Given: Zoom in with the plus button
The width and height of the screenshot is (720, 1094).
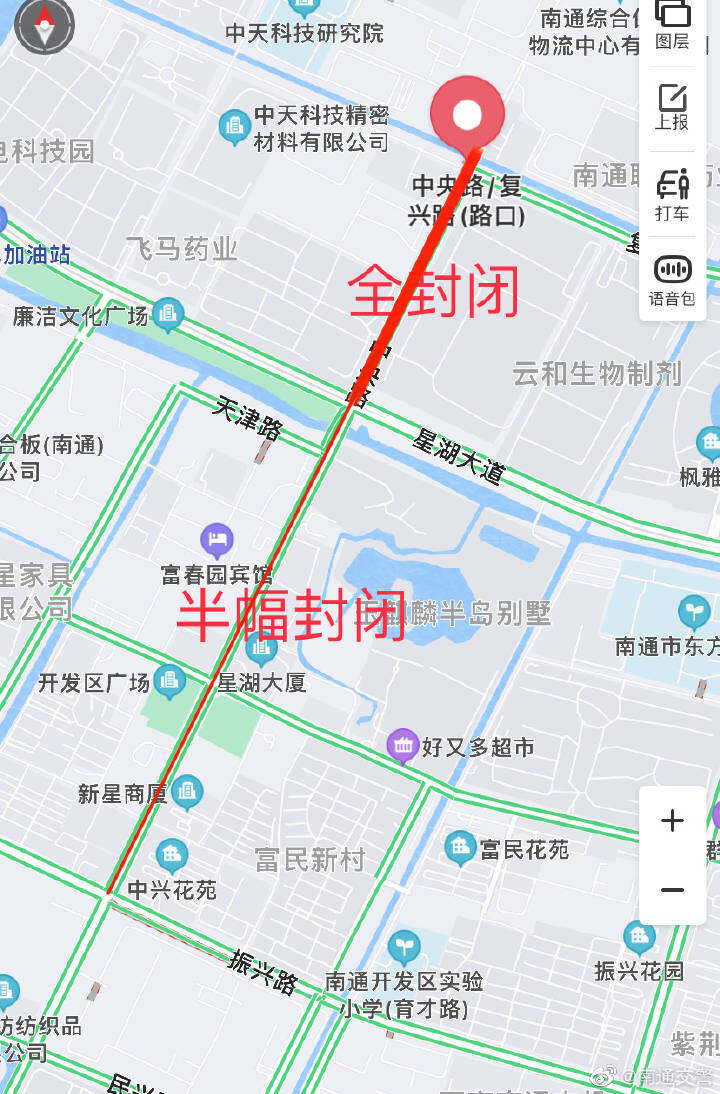Looking at the screenshot, I should pyautogui.click(x=672, y=821).
